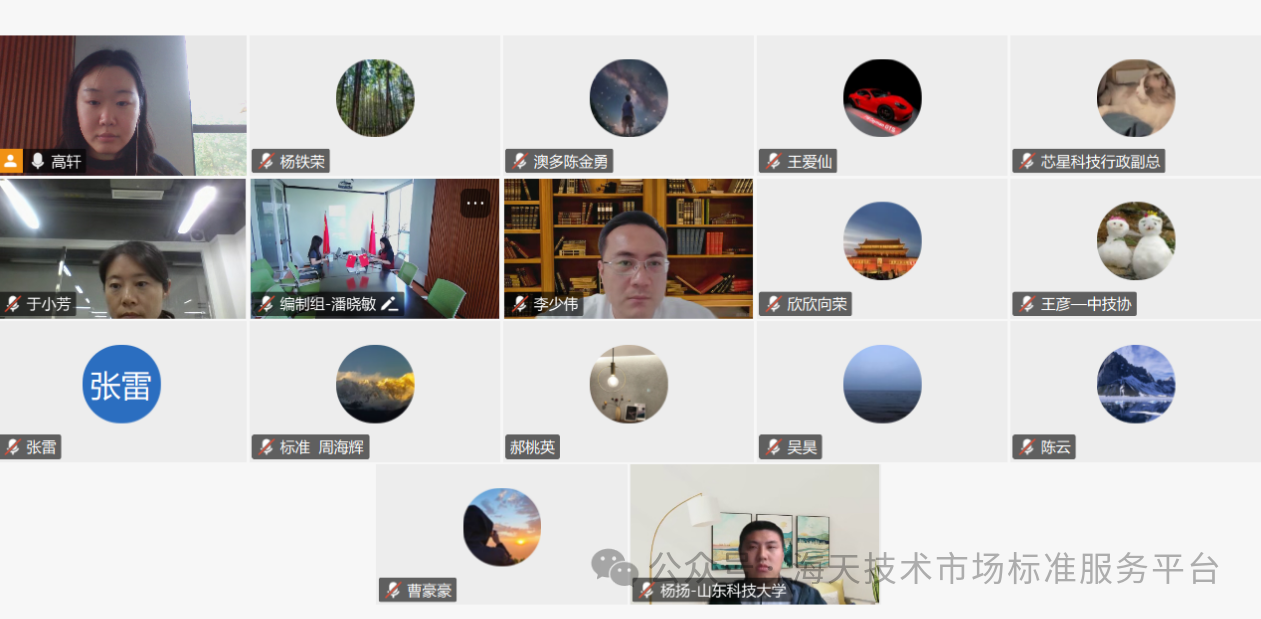Select 杨铁荣's participant tile
This screenshot has height=619, width=1261.
[x=375, y=105]
